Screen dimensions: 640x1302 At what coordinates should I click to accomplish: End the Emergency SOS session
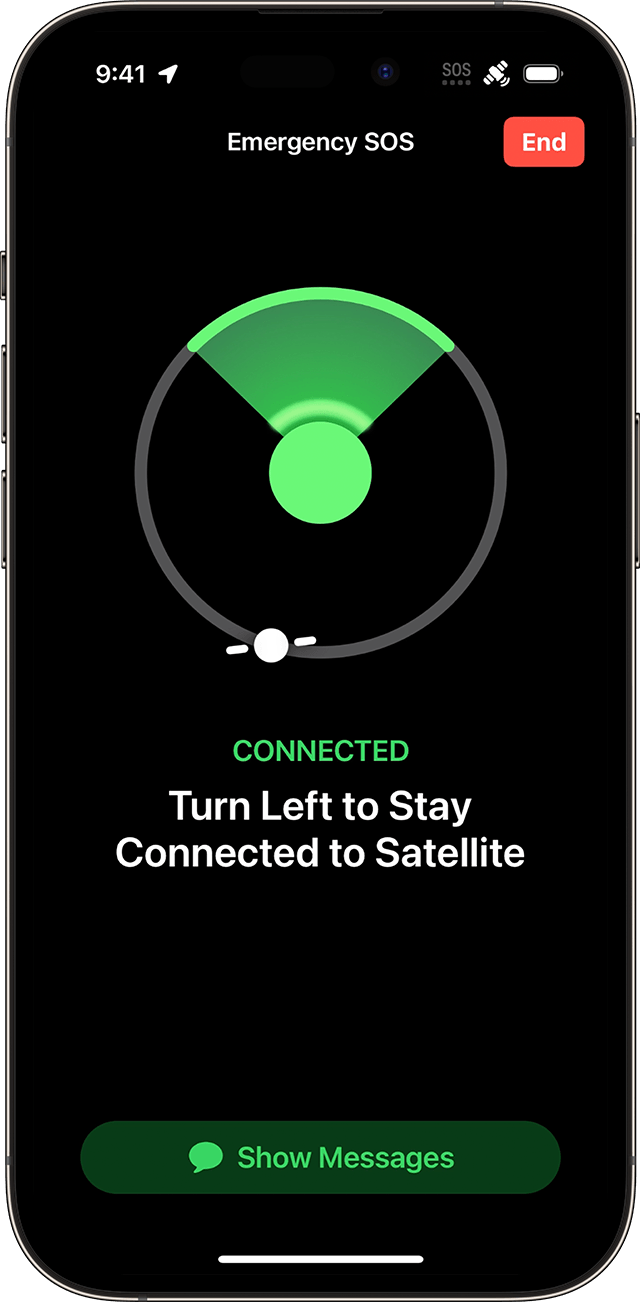point(543,142)
